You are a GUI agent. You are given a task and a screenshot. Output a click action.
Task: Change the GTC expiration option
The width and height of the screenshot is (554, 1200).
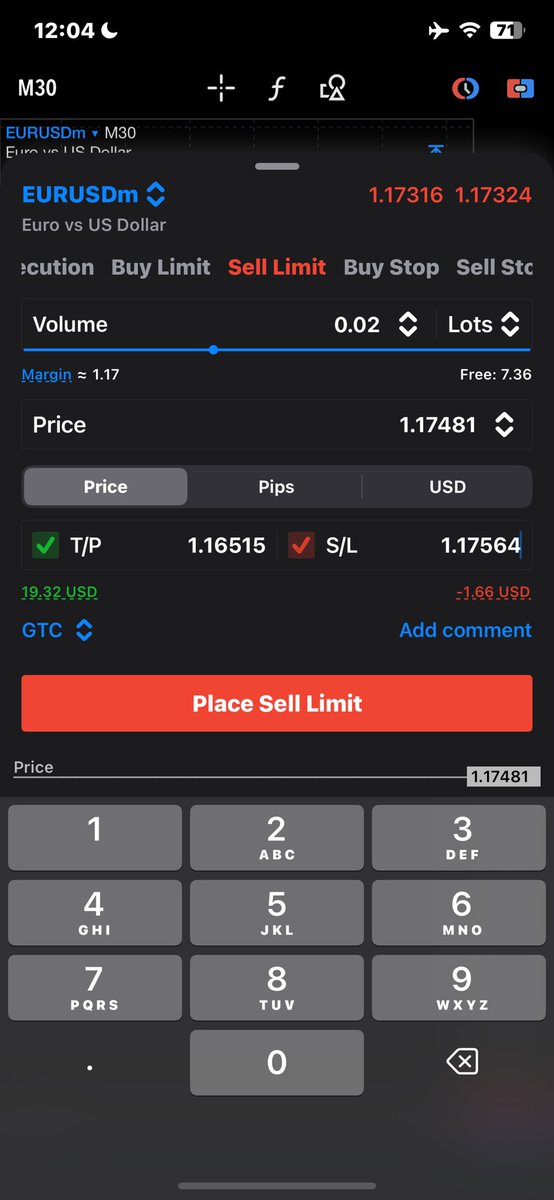[57, 630]
